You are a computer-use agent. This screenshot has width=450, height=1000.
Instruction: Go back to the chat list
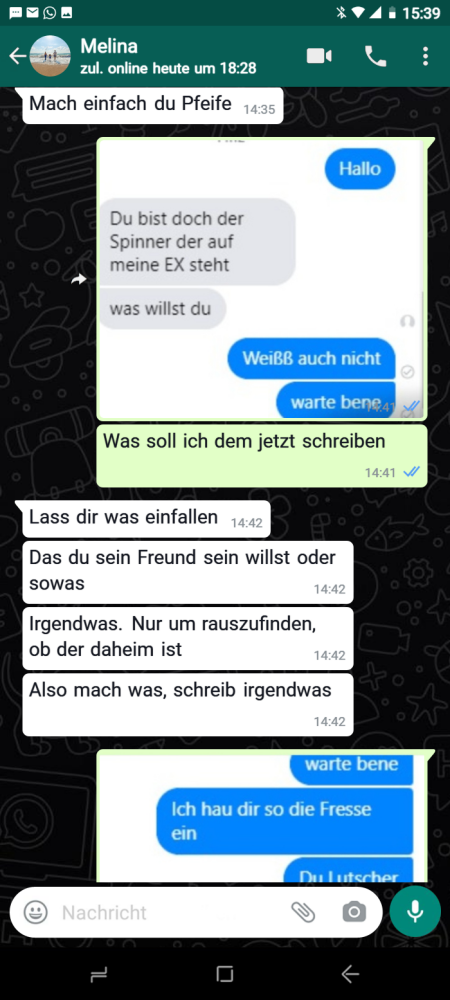(x=17, y=56)
